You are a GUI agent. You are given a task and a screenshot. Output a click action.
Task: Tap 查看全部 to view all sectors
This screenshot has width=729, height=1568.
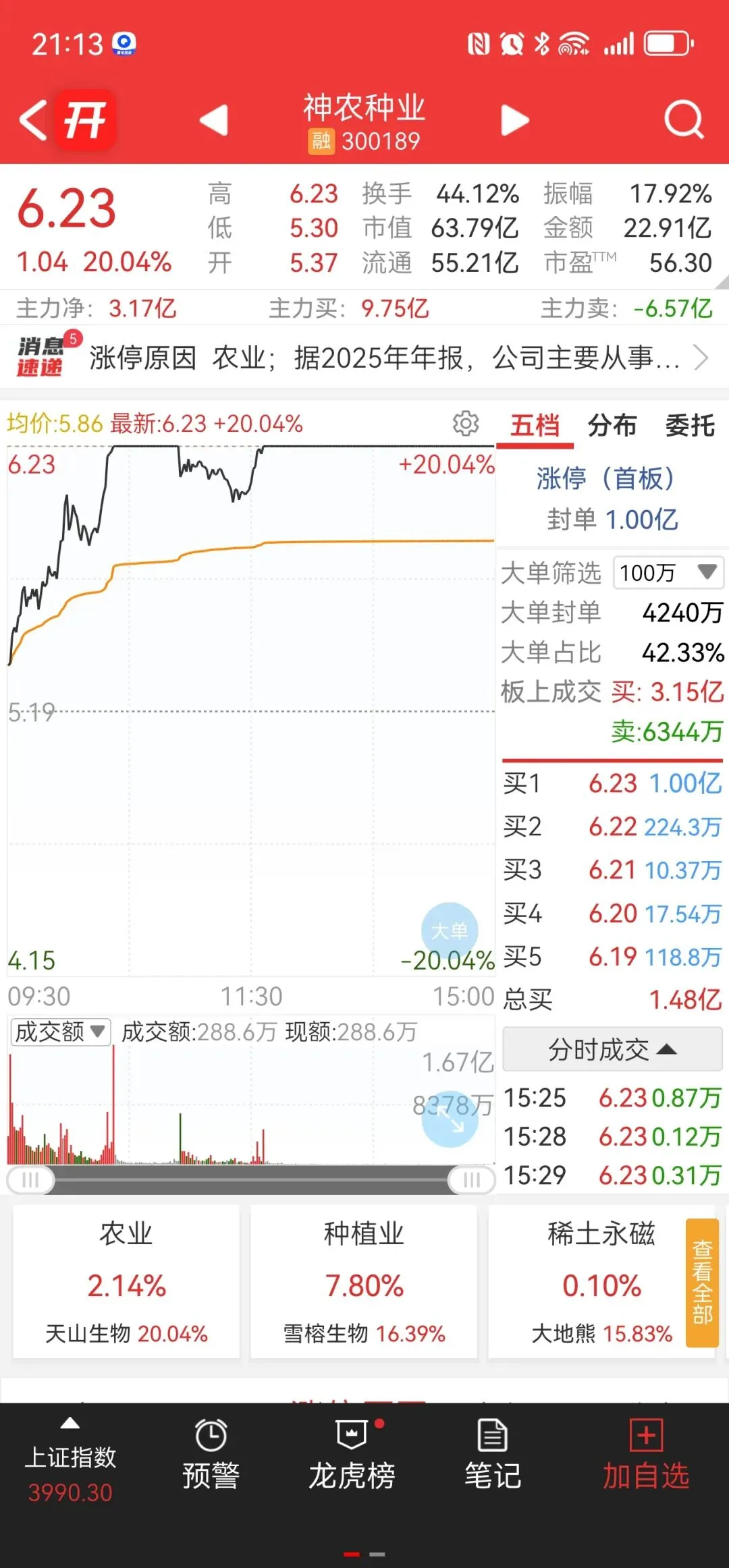(702, 1282)
